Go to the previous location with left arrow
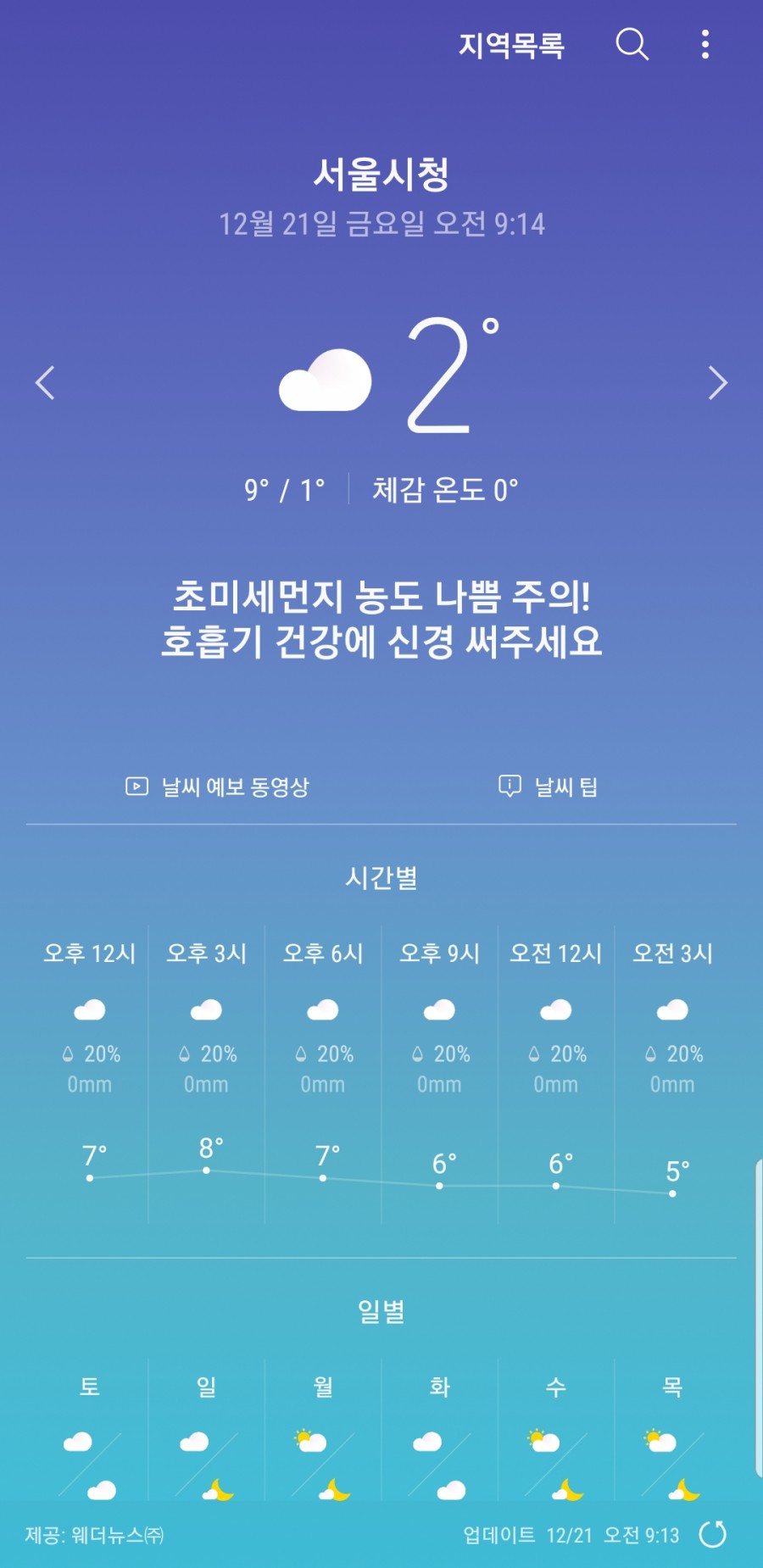The height and width of the screenshot is (1568, 763). [46, 383]
